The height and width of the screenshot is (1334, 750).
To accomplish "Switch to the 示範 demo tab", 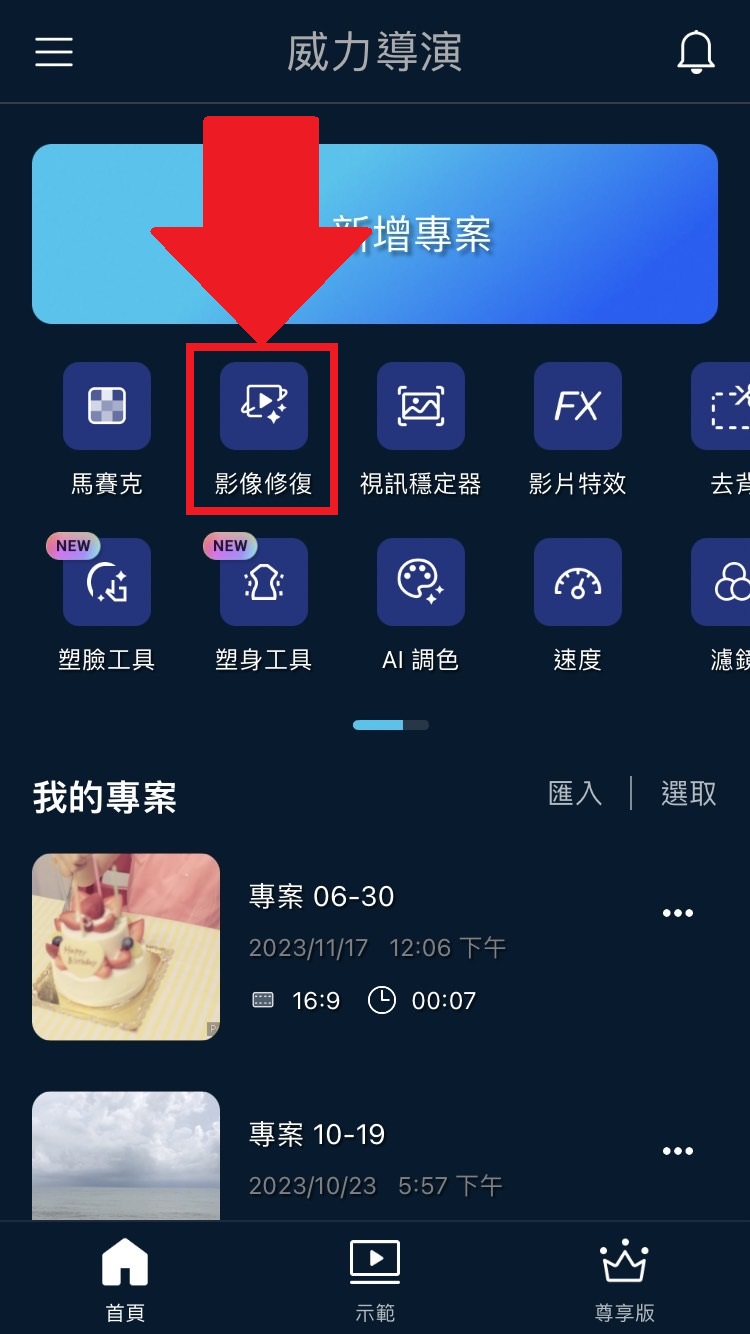I will (374, 1277).
